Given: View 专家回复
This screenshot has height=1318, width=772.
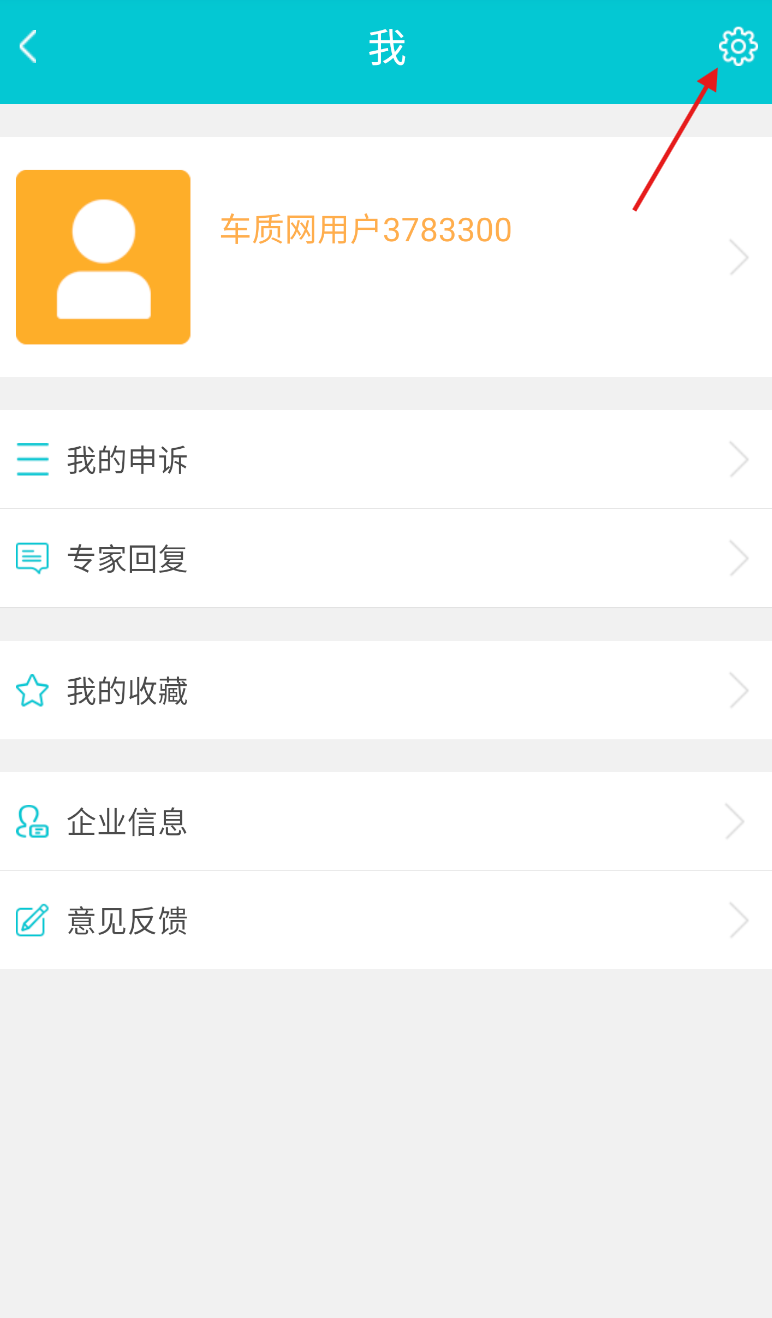Looking at the screenshot, I should click(386, 558).
